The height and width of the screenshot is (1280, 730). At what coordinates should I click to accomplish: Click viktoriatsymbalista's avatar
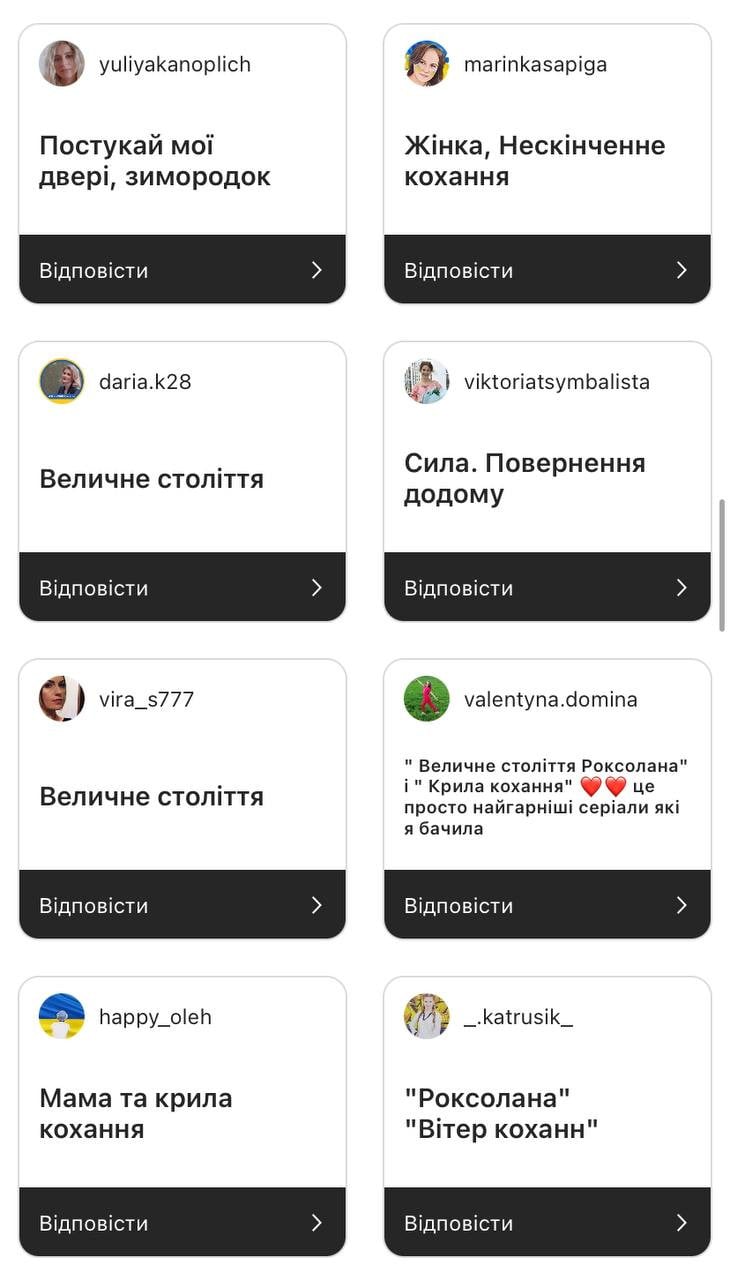point(427,381)
